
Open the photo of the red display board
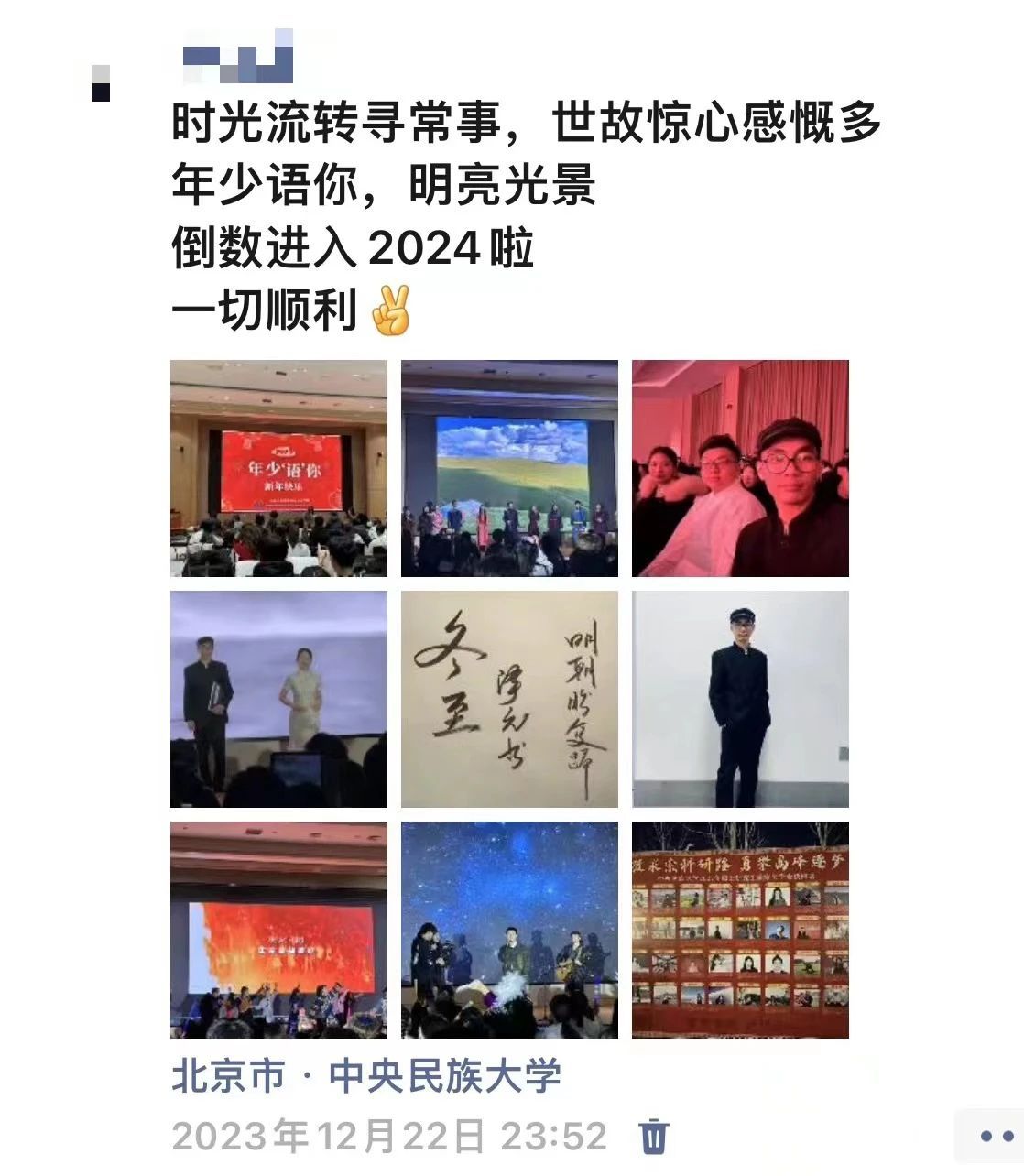tap(740, 930)
